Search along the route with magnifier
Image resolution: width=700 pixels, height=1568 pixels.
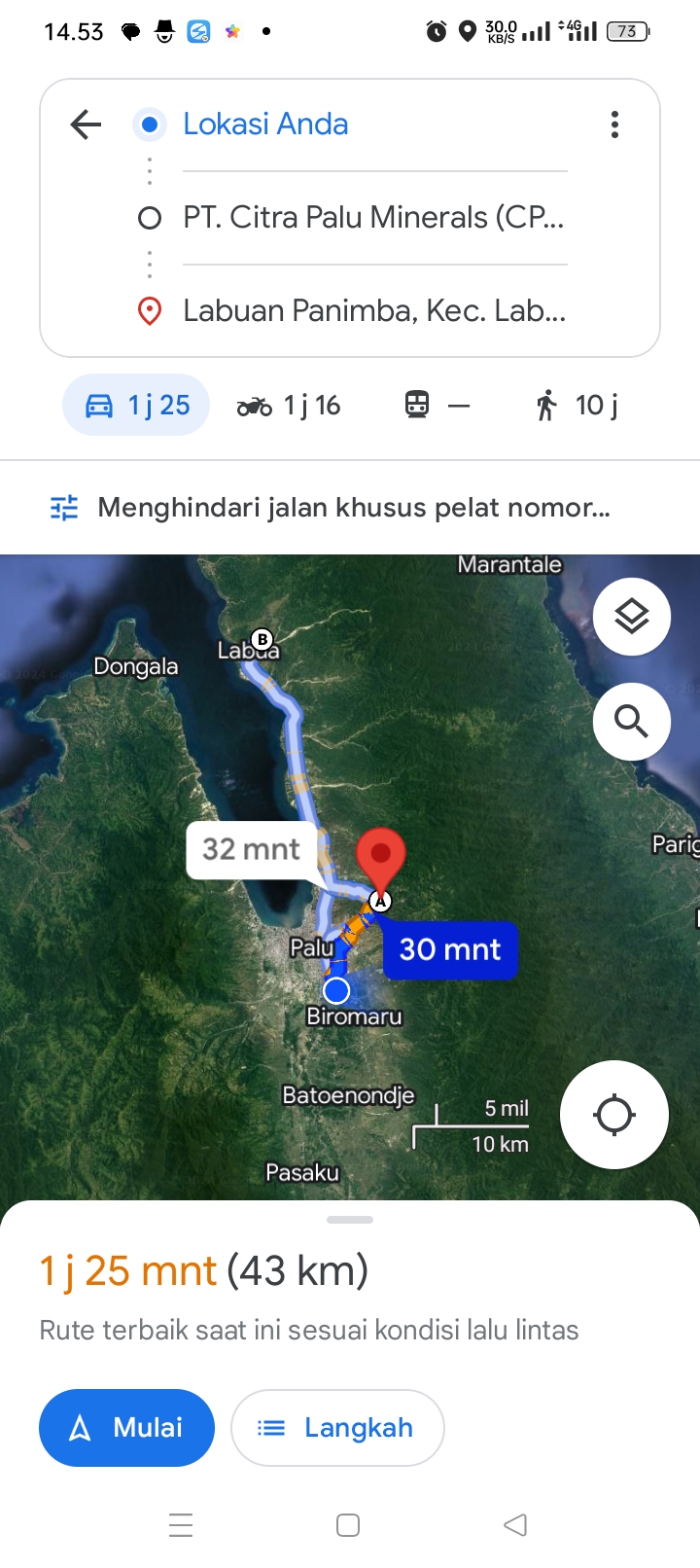pyautogui.click(x=632, y=722)
